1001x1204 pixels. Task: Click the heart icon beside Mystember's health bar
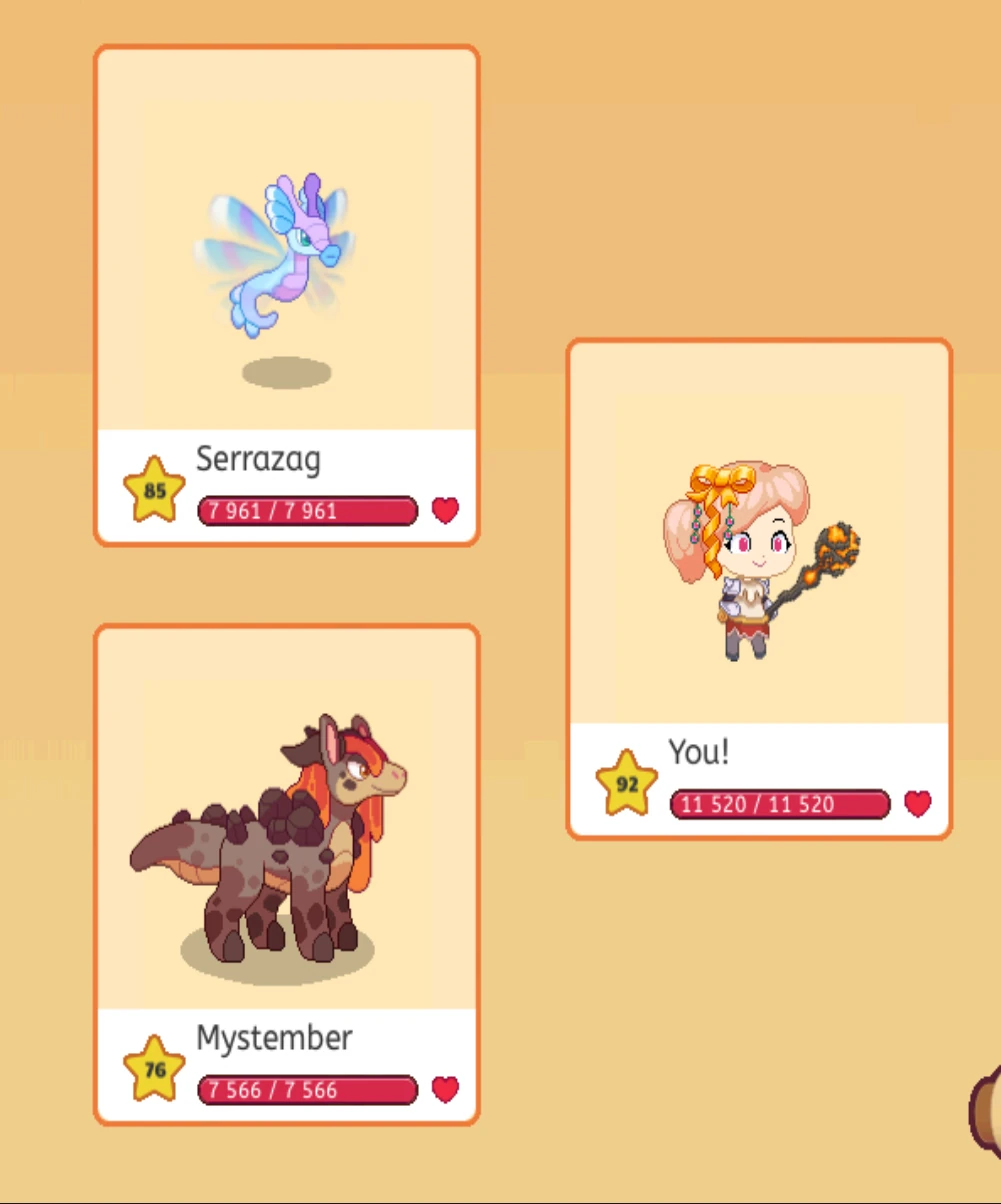[445, 1089]
